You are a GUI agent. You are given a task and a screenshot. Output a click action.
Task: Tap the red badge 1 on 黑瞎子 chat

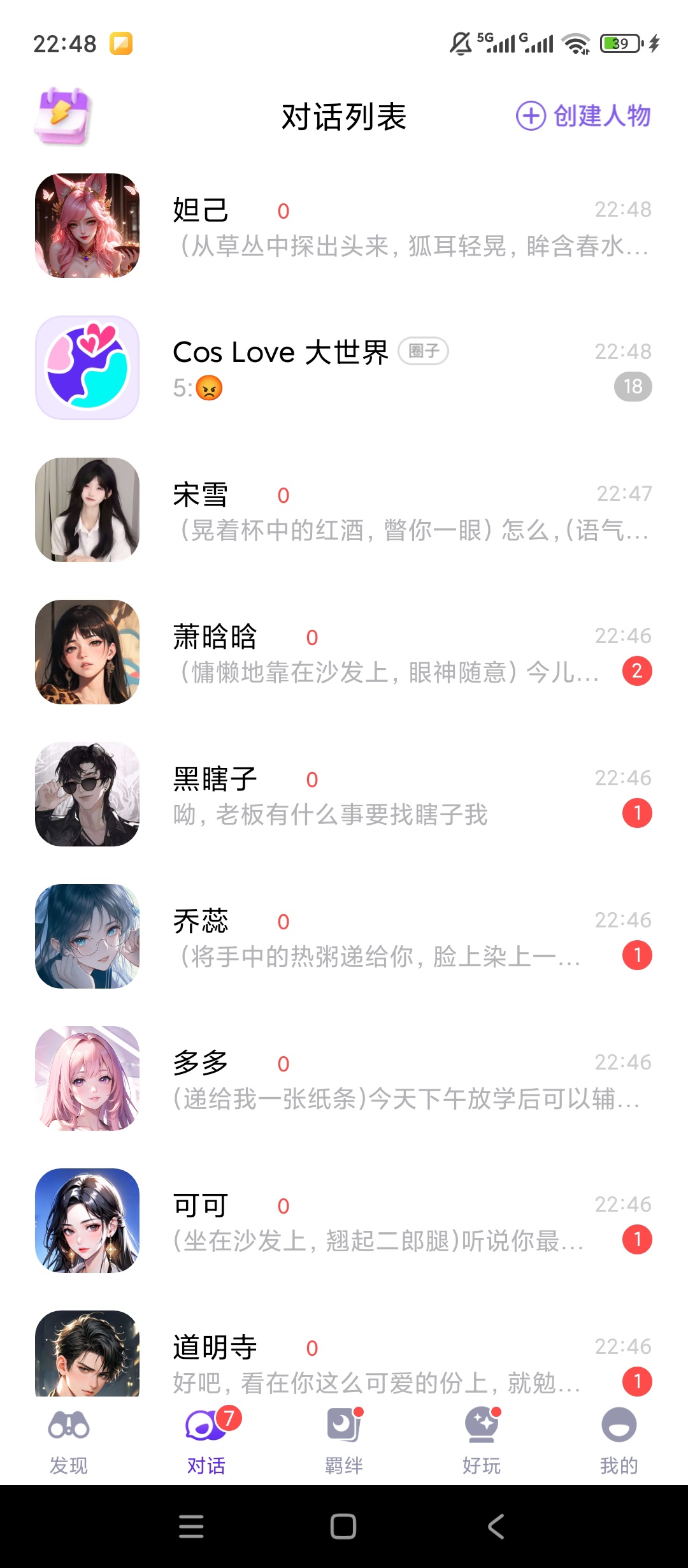coord(637,812)
